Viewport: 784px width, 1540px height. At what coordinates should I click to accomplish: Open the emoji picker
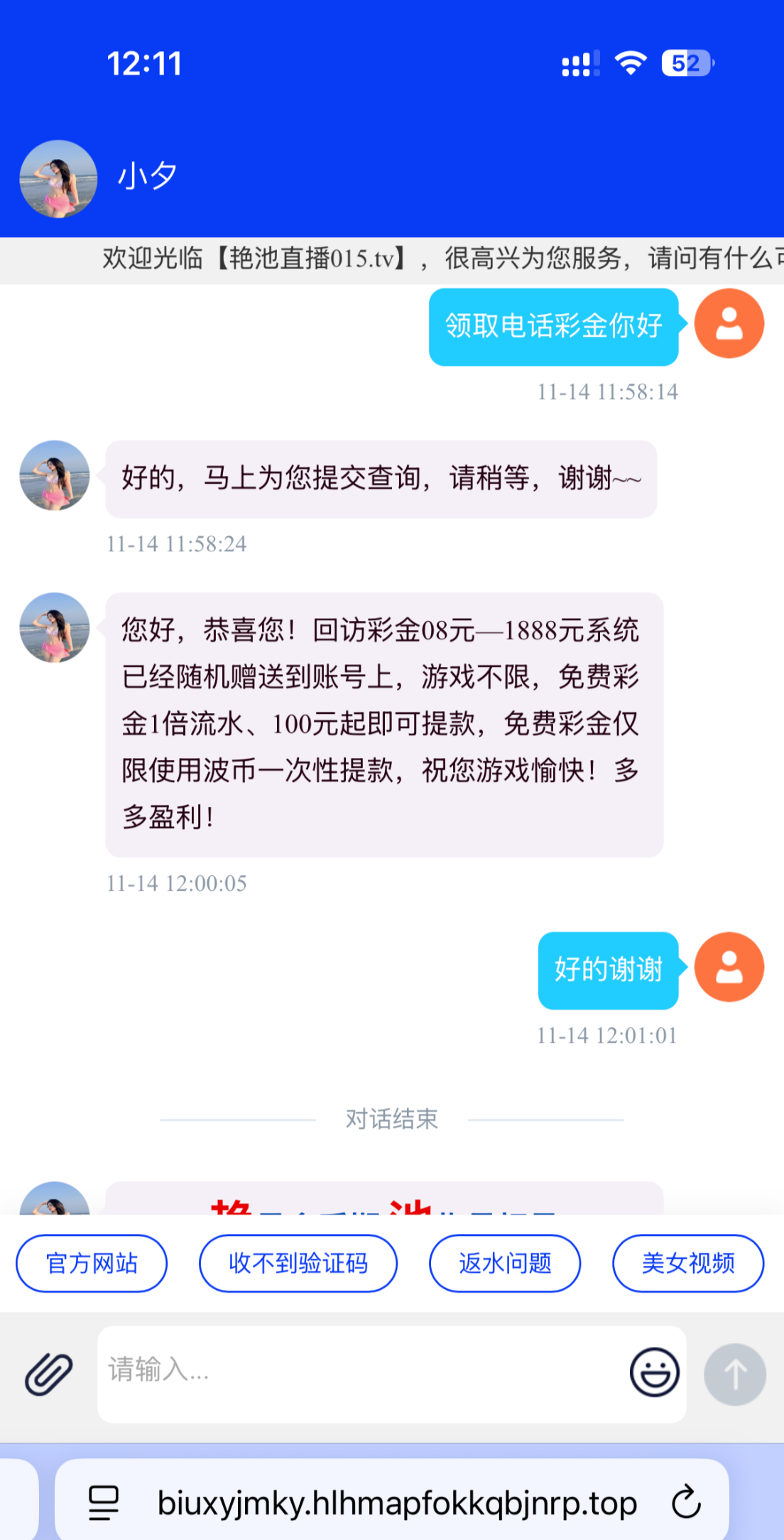[654, 1372]
